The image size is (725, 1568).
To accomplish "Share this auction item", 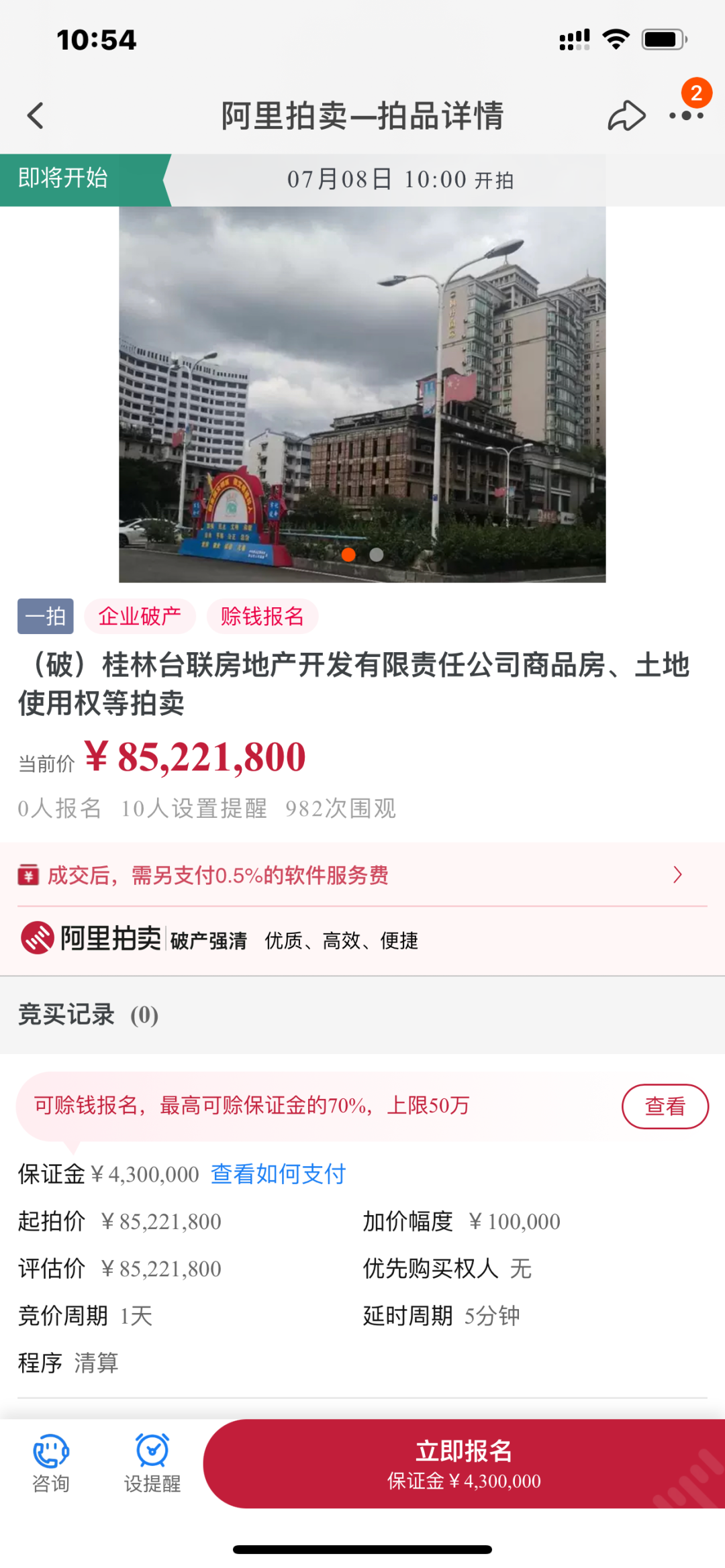I will pyautogui.click(x=626, y=115).
